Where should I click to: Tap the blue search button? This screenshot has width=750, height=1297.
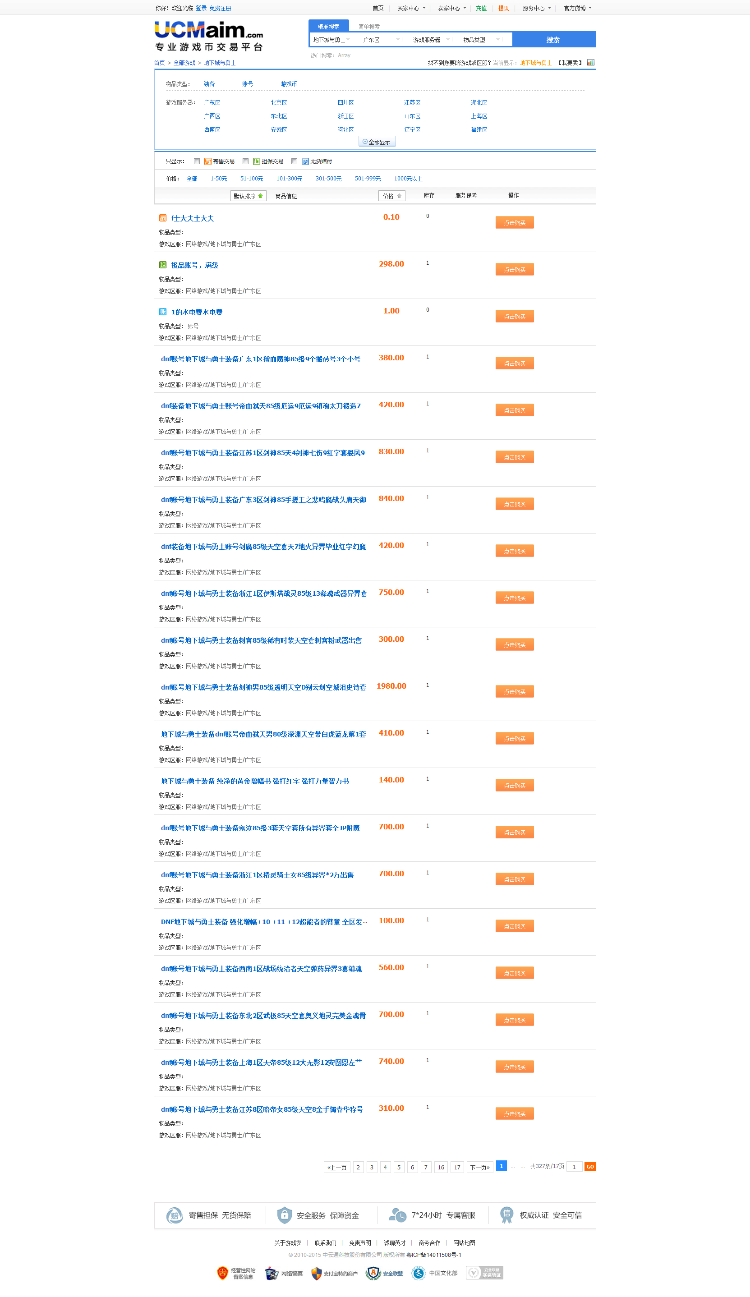point(553,40)
